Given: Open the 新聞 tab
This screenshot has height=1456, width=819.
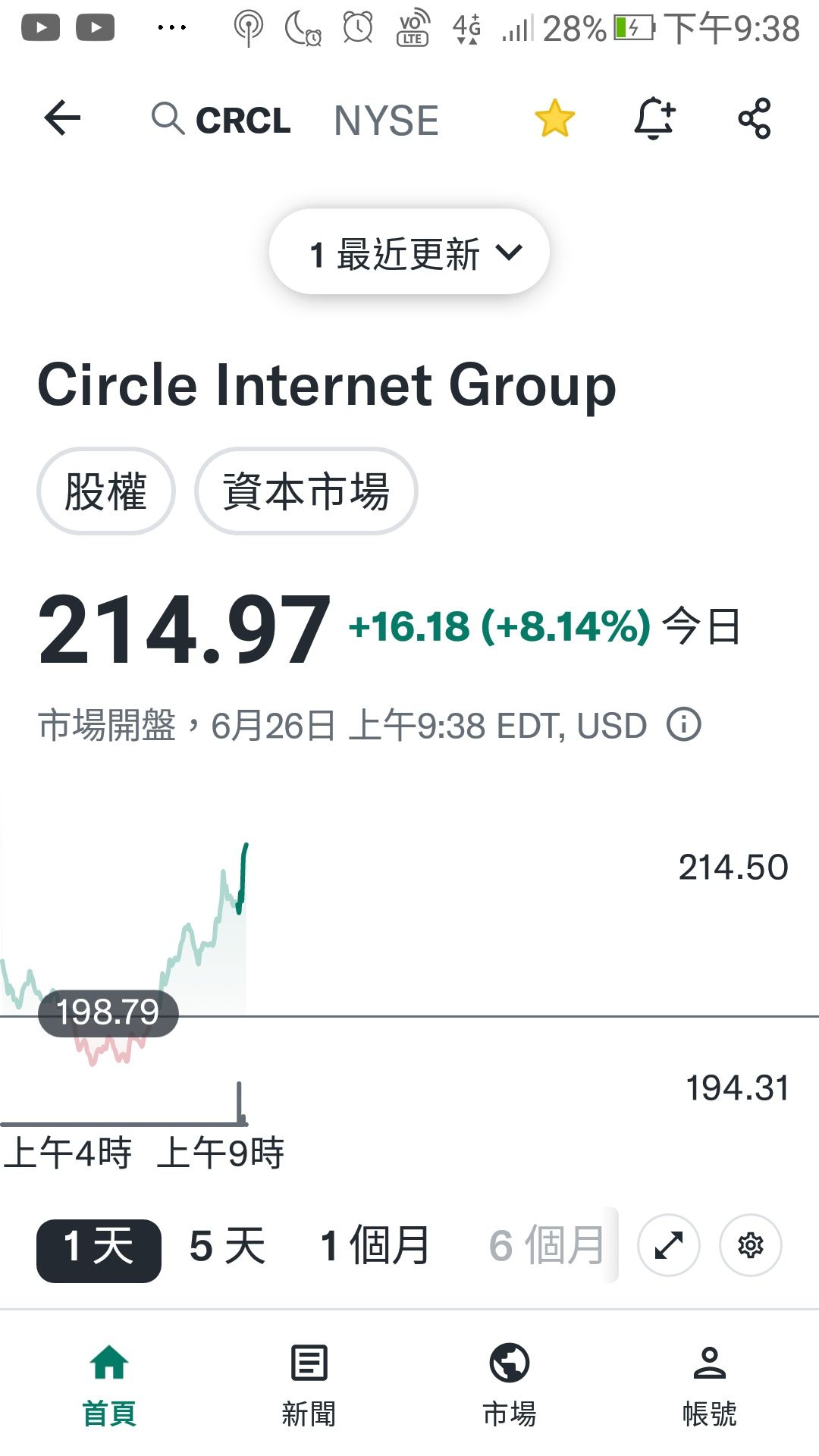Looking at the screenshot, I should 309,1385.
